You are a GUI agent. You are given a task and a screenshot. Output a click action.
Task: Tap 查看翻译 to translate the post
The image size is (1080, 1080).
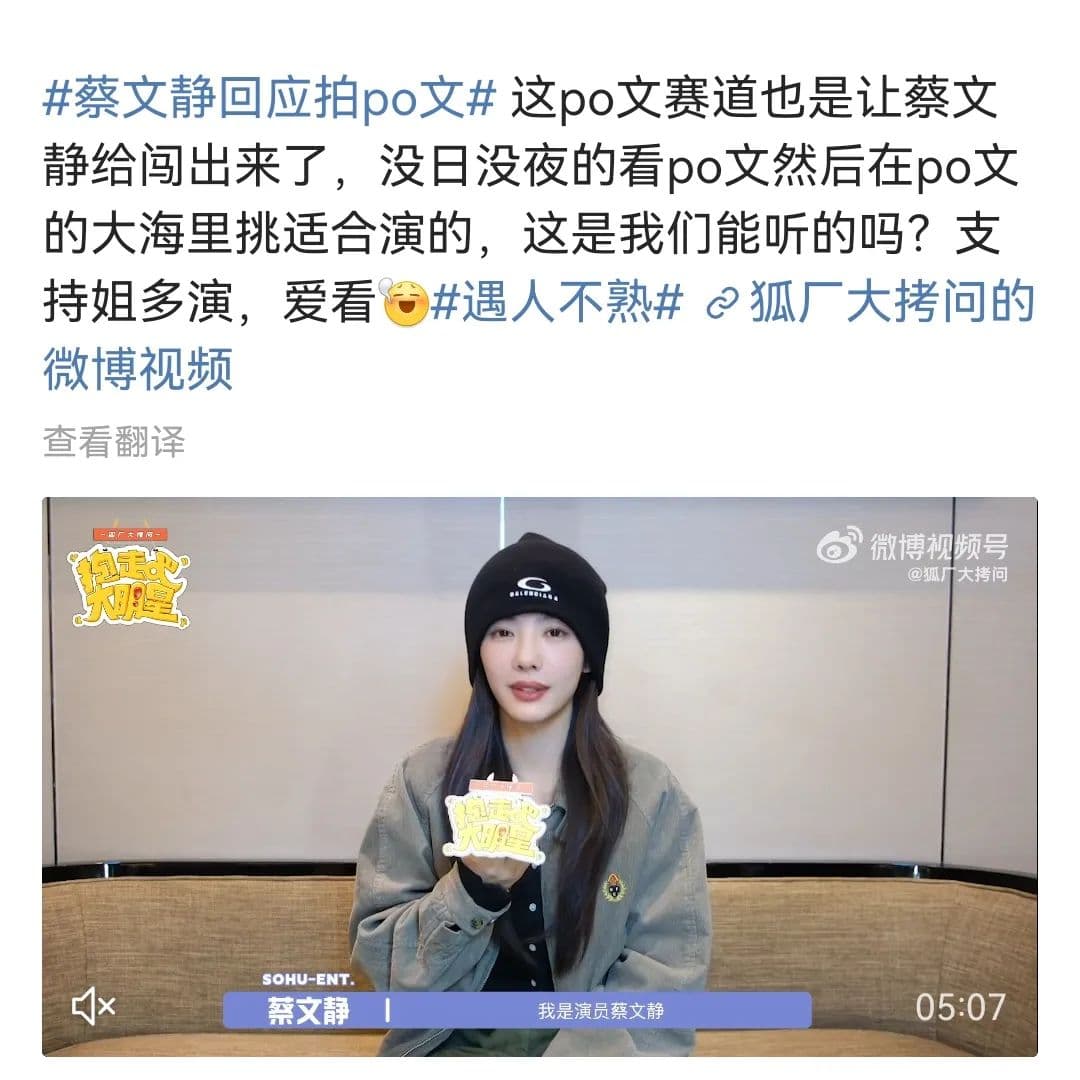pos(114,441)
